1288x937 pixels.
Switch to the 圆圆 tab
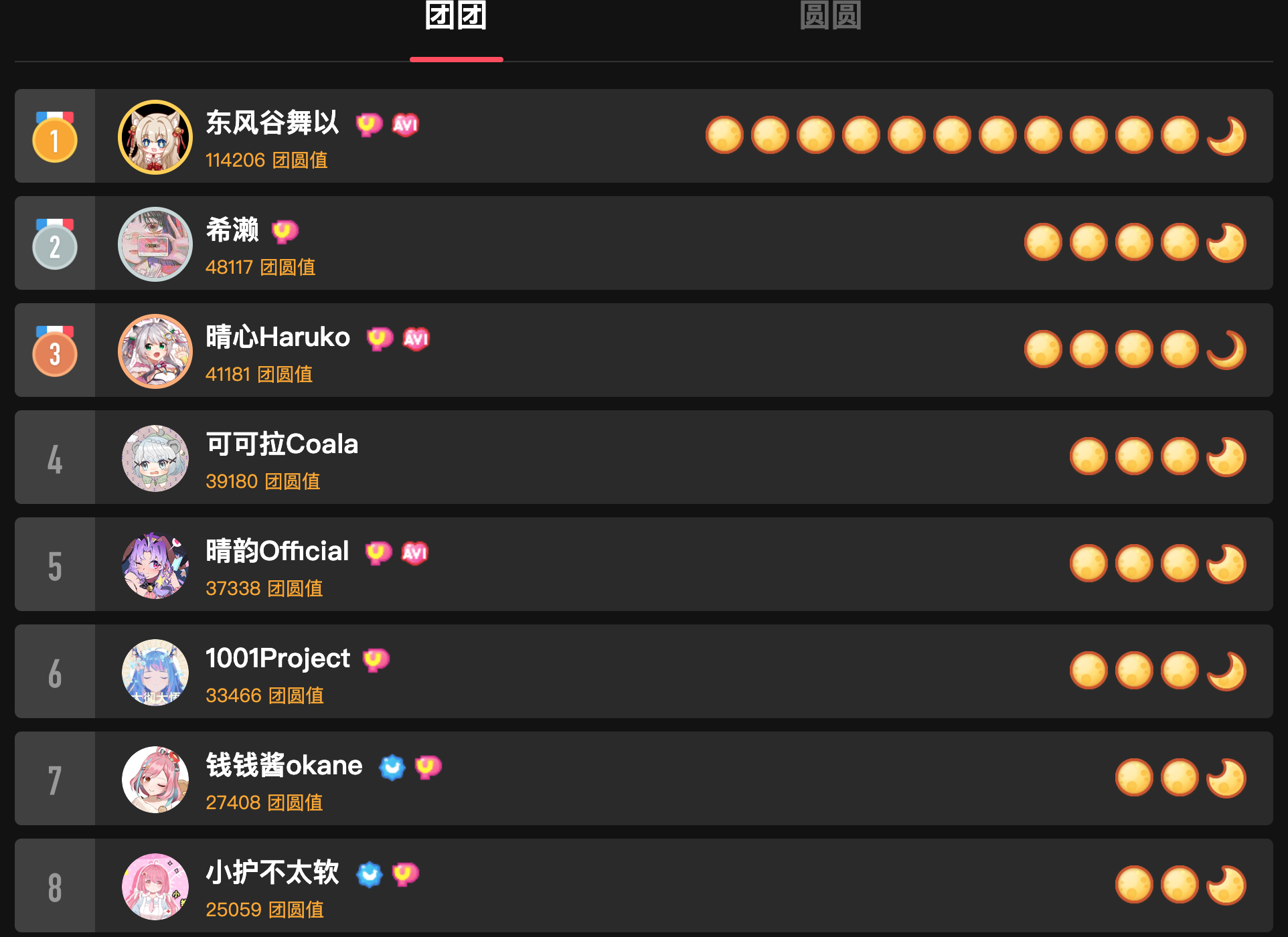pos(830,16)
